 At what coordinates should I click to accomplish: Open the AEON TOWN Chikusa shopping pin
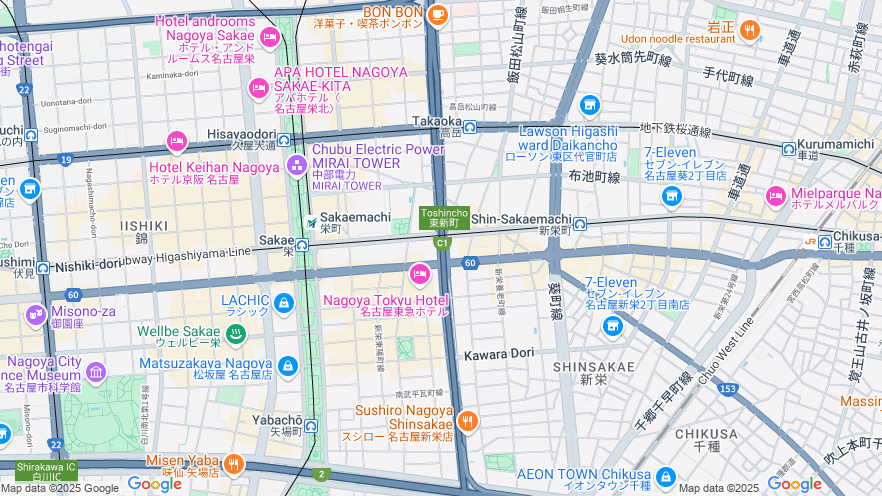[666, 477]
